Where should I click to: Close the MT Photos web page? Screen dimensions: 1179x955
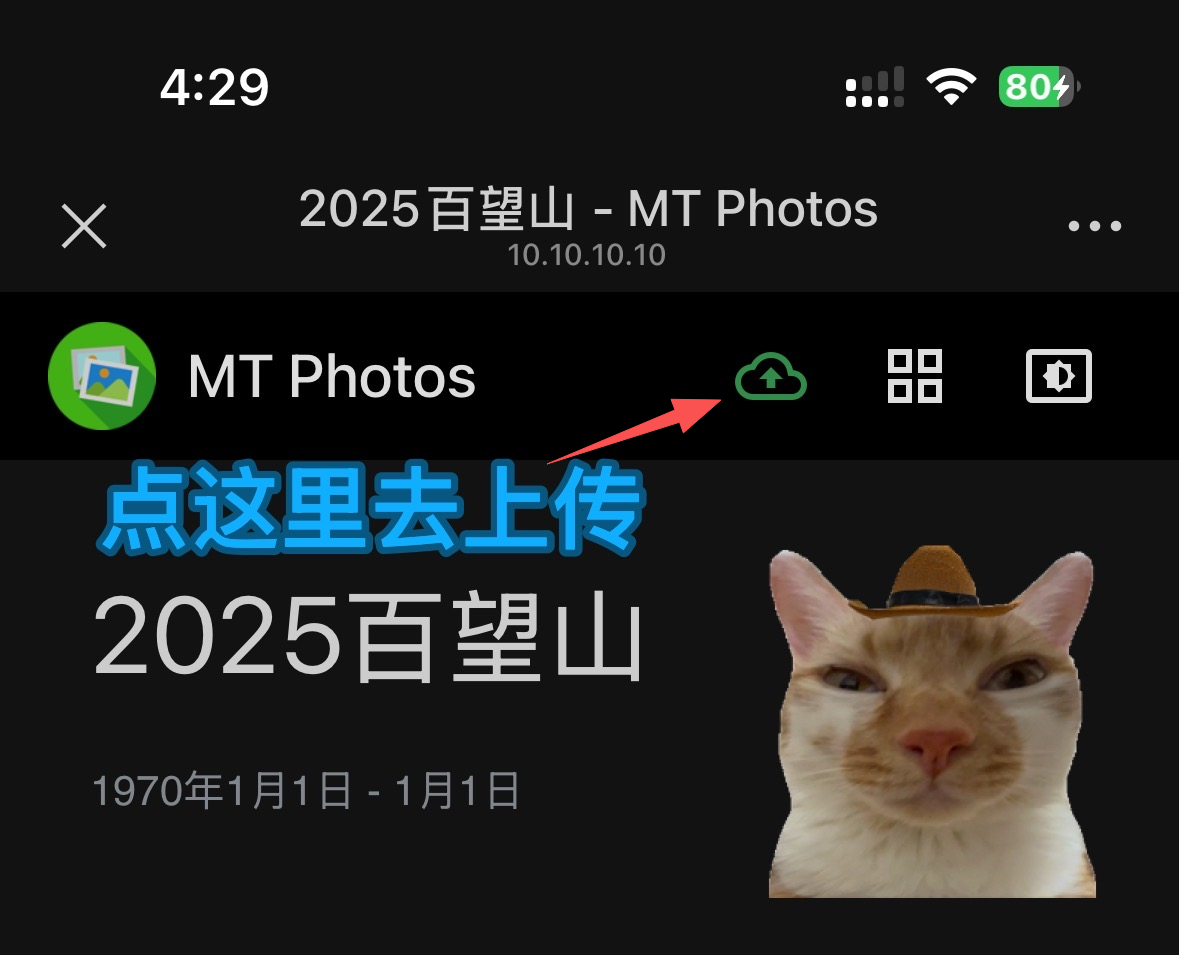pos(84,226)
